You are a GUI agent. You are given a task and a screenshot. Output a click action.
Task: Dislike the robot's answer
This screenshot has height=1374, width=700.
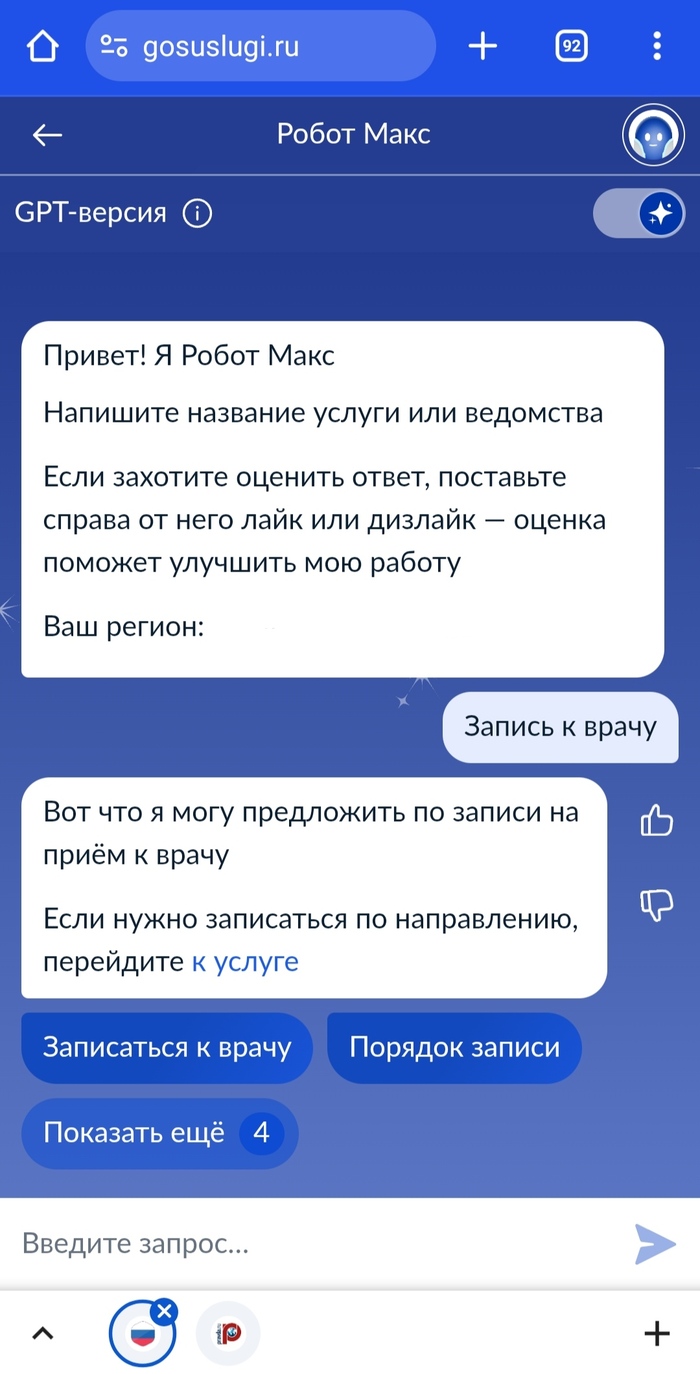(656, 905)
